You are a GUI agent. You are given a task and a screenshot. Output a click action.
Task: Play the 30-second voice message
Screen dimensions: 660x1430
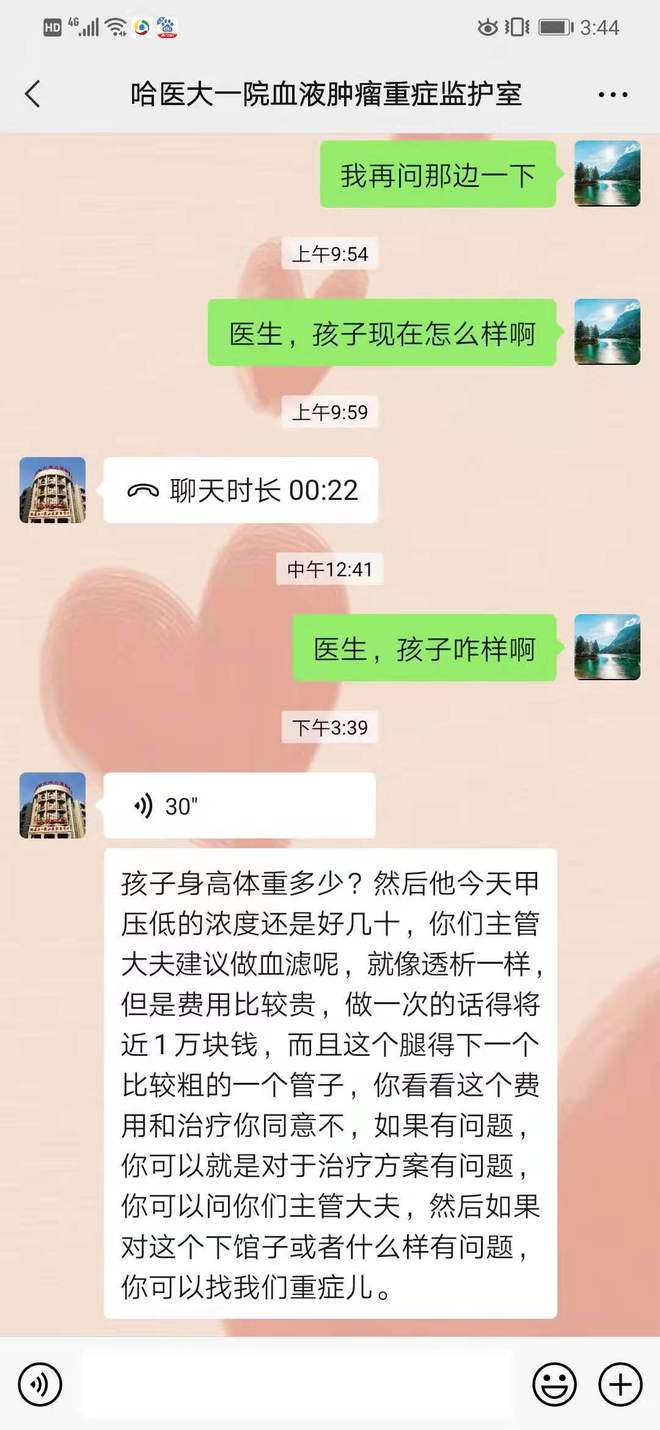240,805
